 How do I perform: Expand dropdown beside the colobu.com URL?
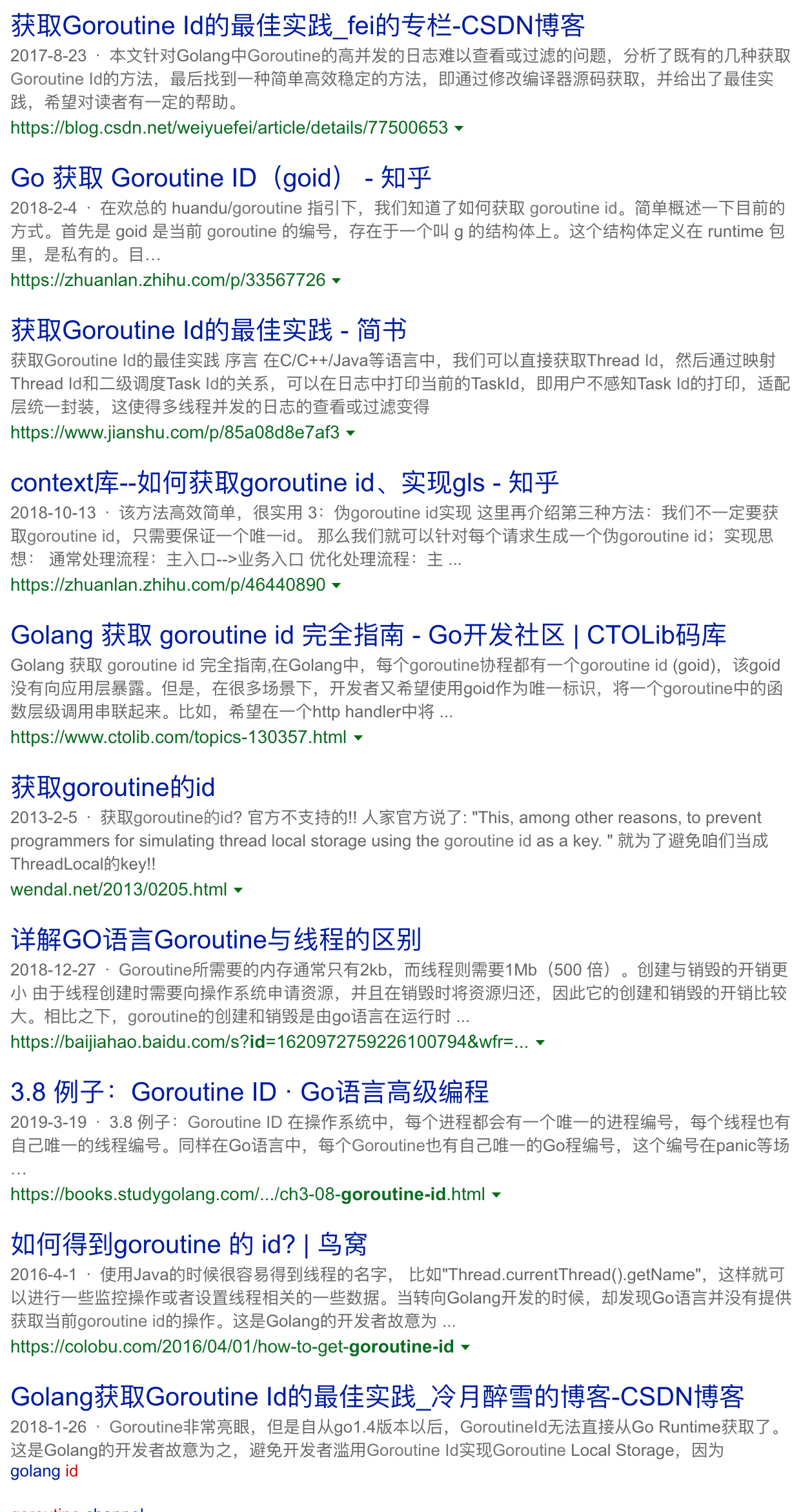[465, 1347]
